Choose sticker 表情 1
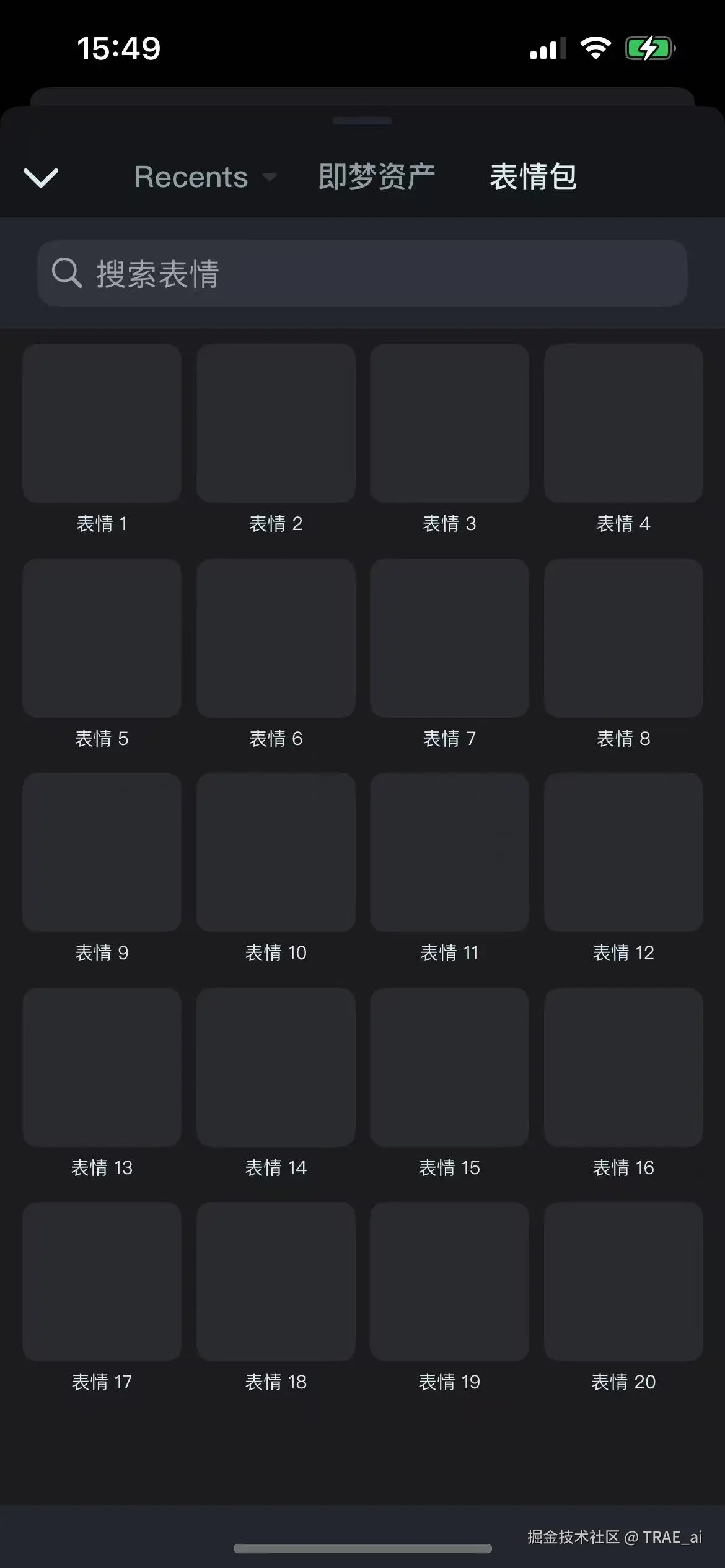This screenshot has height=1568, width=725. [x=102, y=424]
